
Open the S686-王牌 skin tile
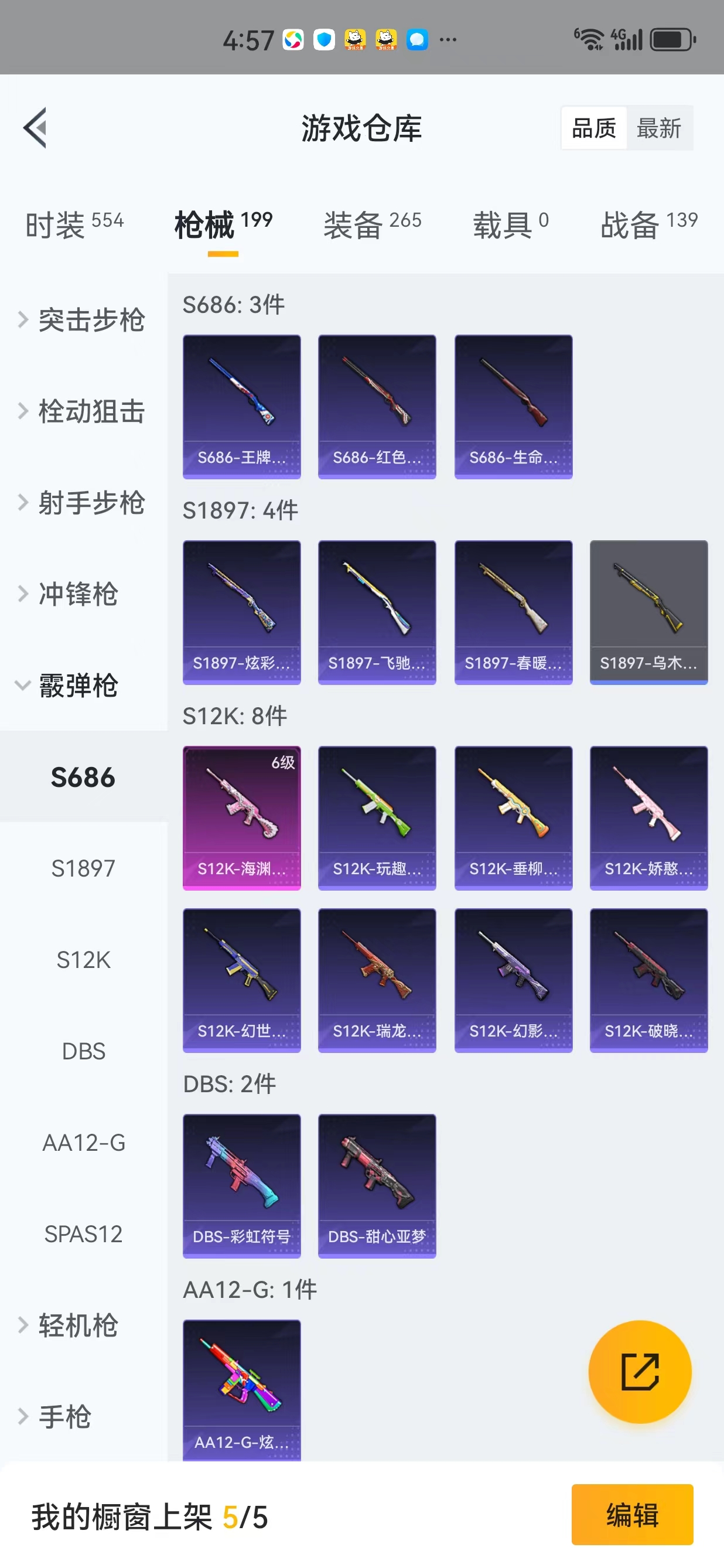pos(241,407)
